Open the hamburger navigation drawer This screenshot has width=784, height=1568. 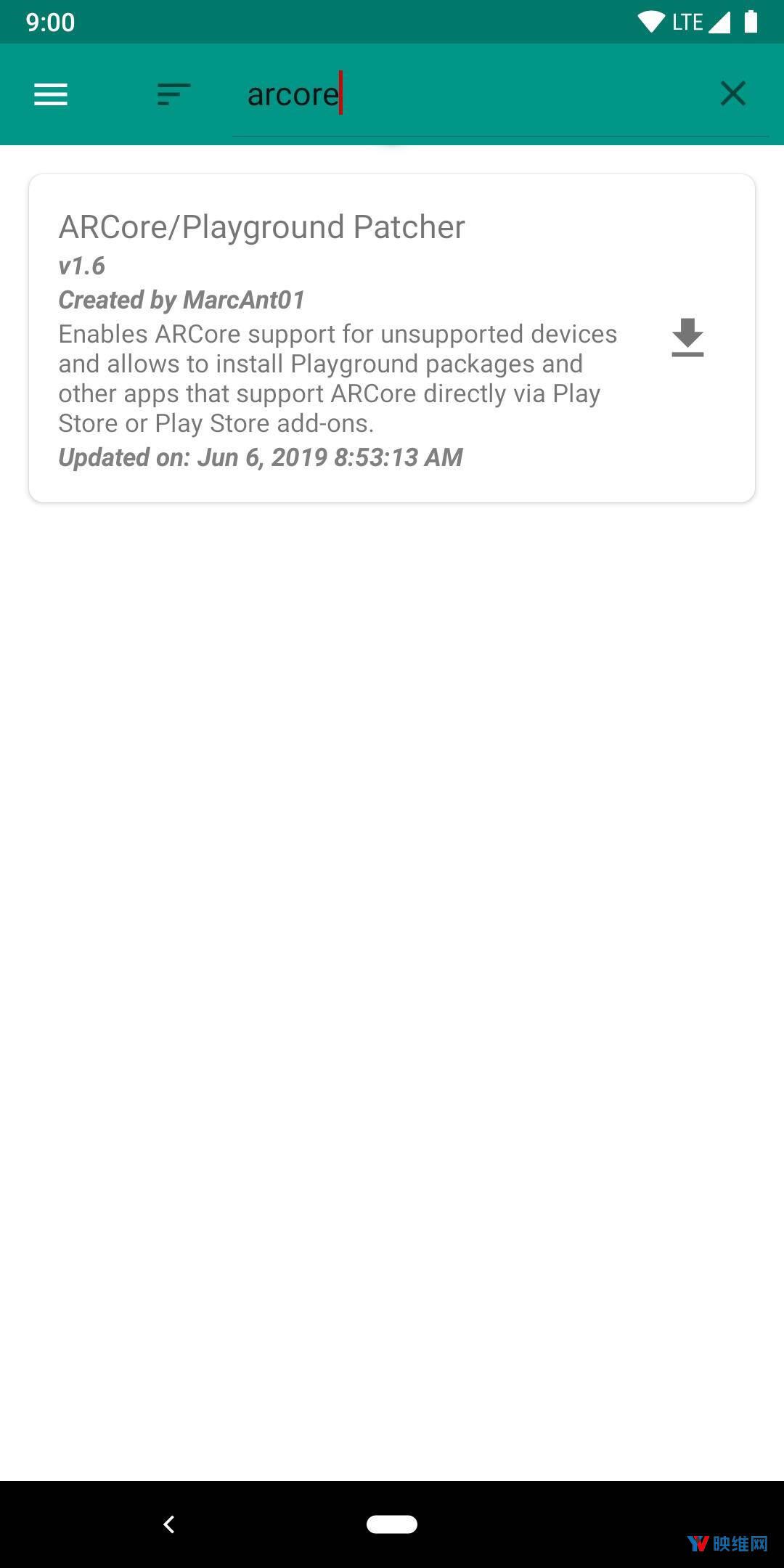click(51, 94)
